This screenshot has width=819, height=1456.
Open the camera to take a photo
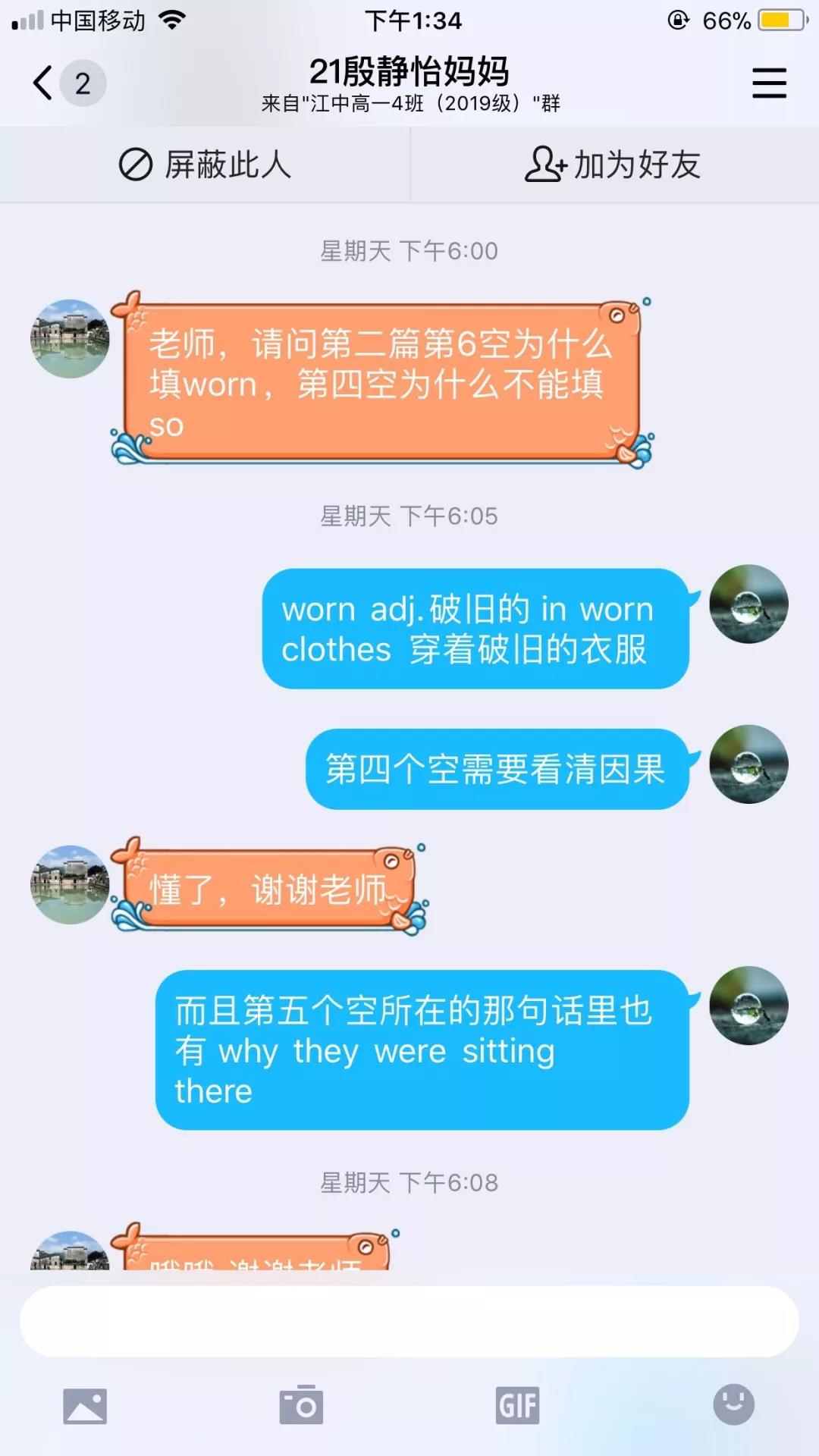pyautogui.click(x=301, y=1406)
